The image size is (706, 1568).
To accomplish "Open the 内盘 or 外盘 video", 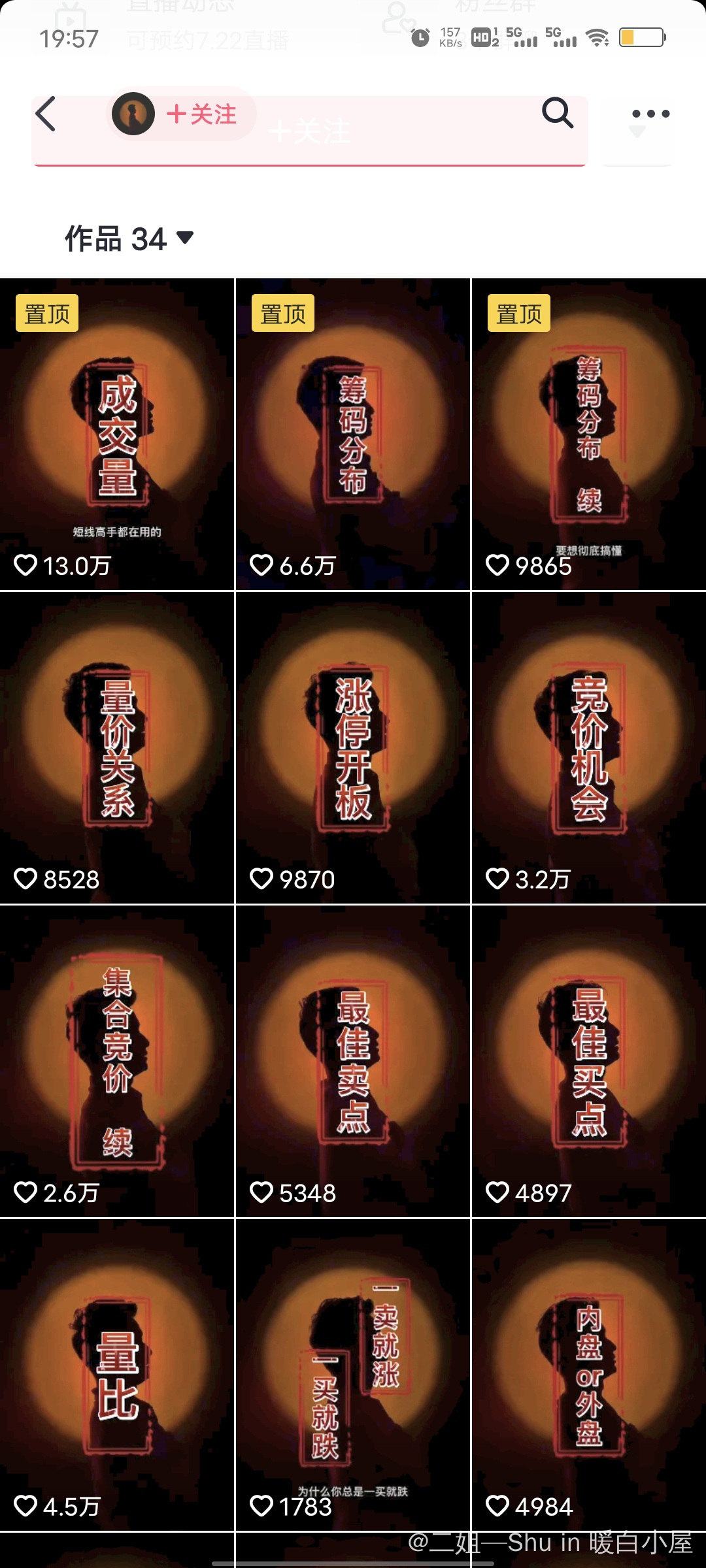I will pyautogui.click(x=588, y=1375).
